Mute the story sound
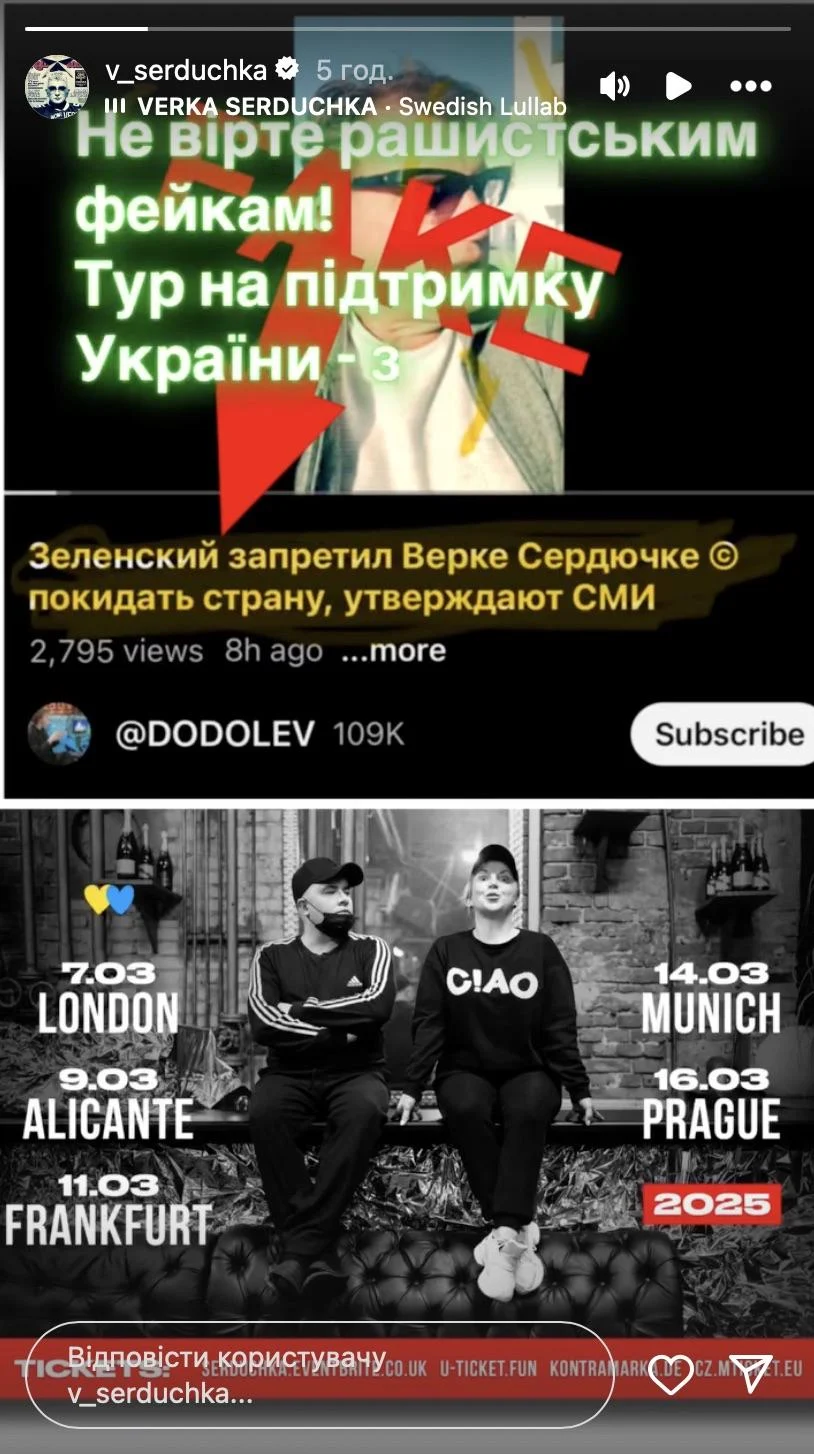814x1454 pixels. [x=614, y=86]
